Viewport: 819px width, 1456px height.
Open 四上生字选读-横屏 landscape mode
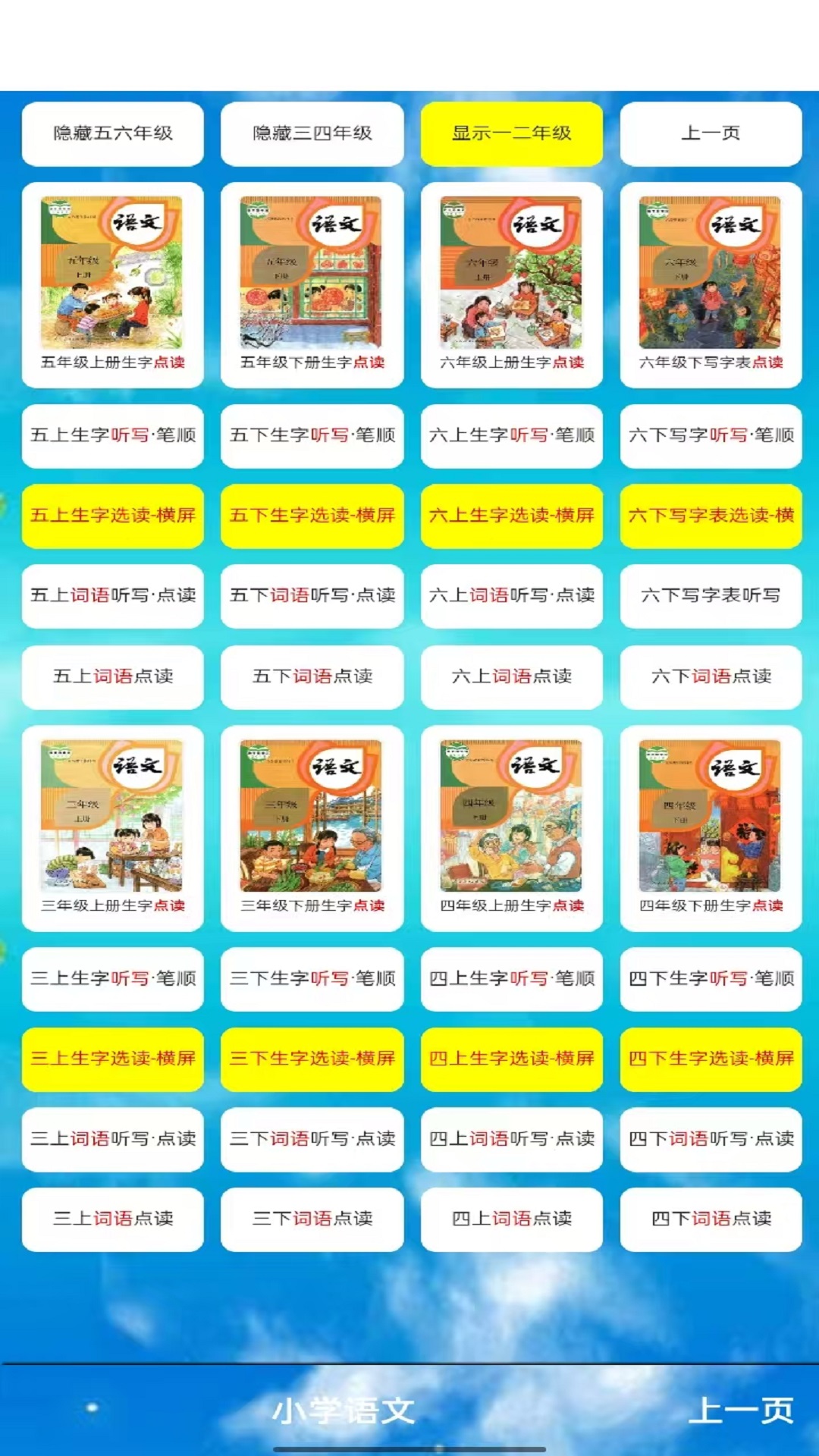click(x=512, y=1059)
